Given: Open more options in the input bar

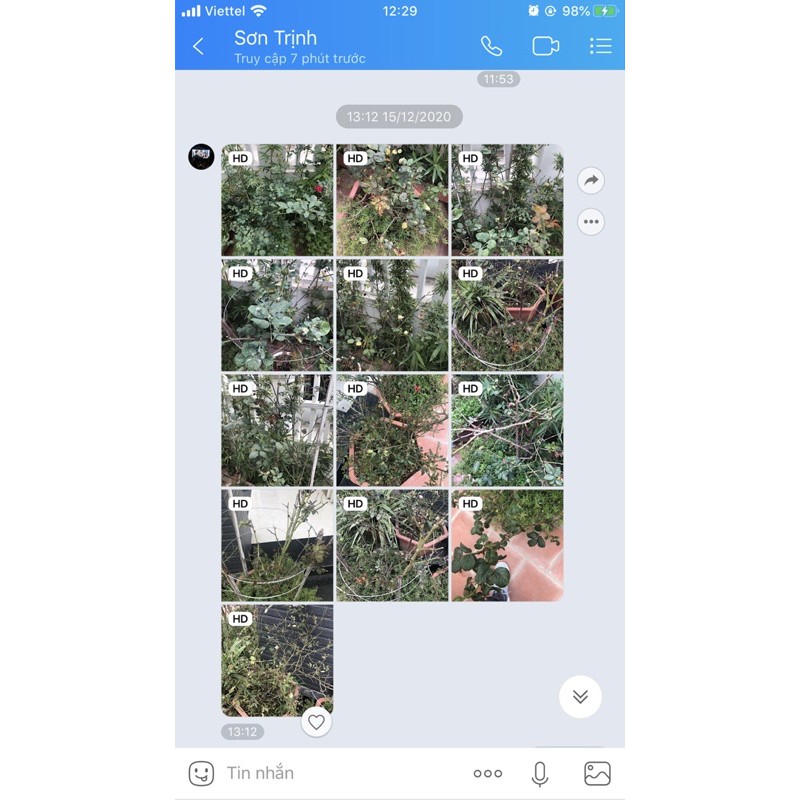Looking at the screenshot, I should 488,773.
